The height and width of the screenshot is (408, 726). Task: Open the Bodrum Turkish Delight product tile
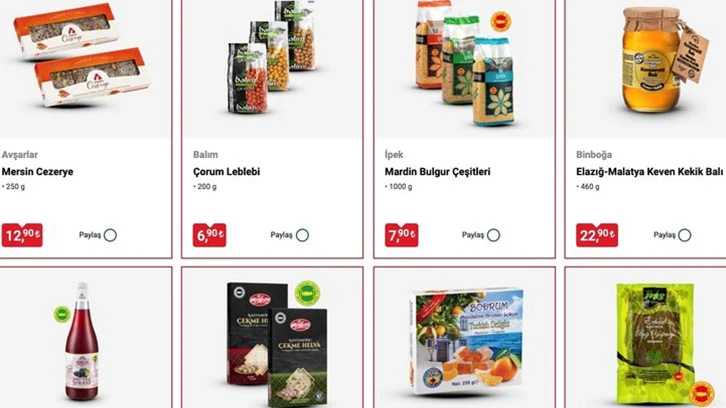464,338
